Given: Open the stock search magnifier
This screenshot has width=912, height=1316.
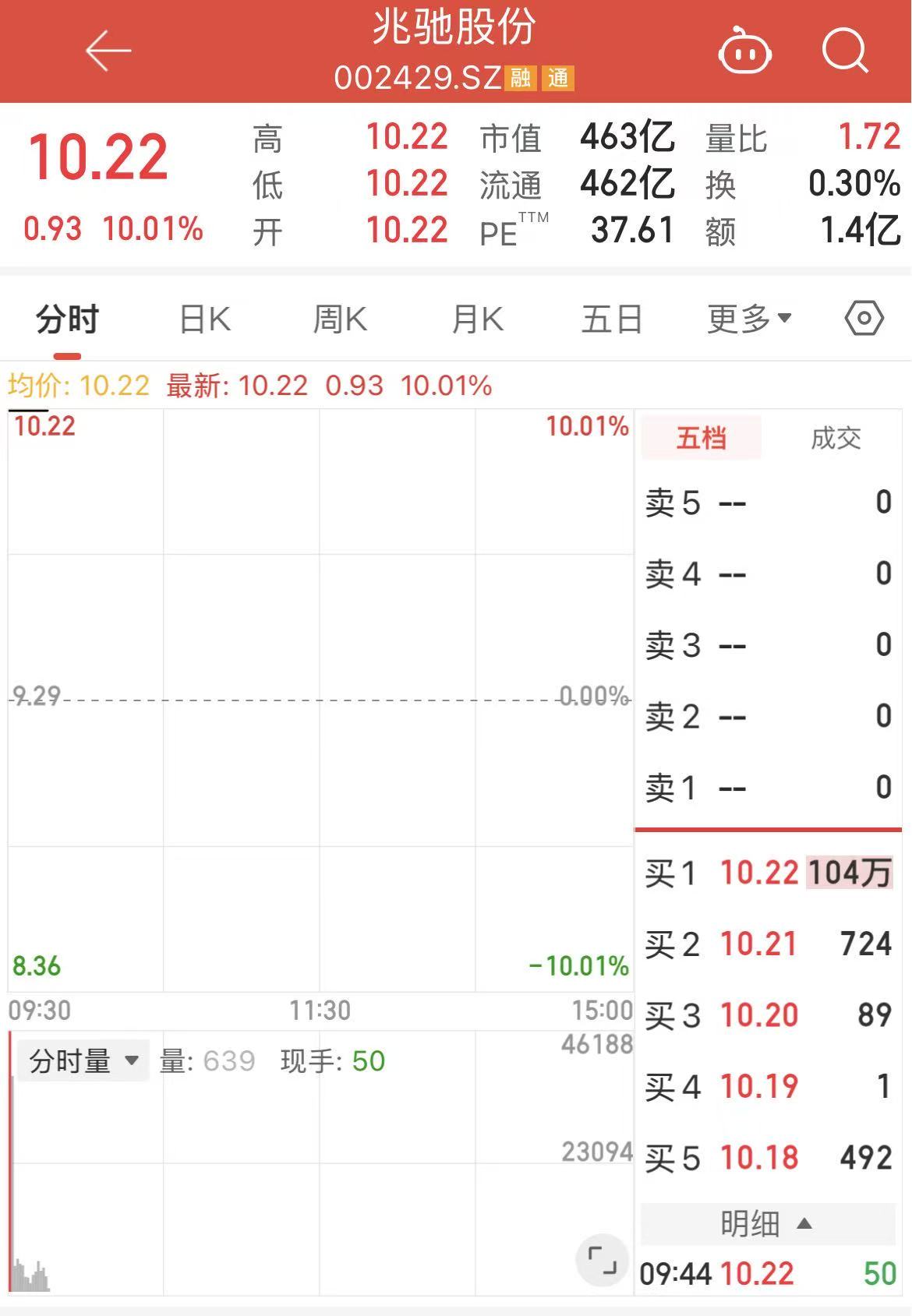Looking at the screenshot, I should coord(845,51).
